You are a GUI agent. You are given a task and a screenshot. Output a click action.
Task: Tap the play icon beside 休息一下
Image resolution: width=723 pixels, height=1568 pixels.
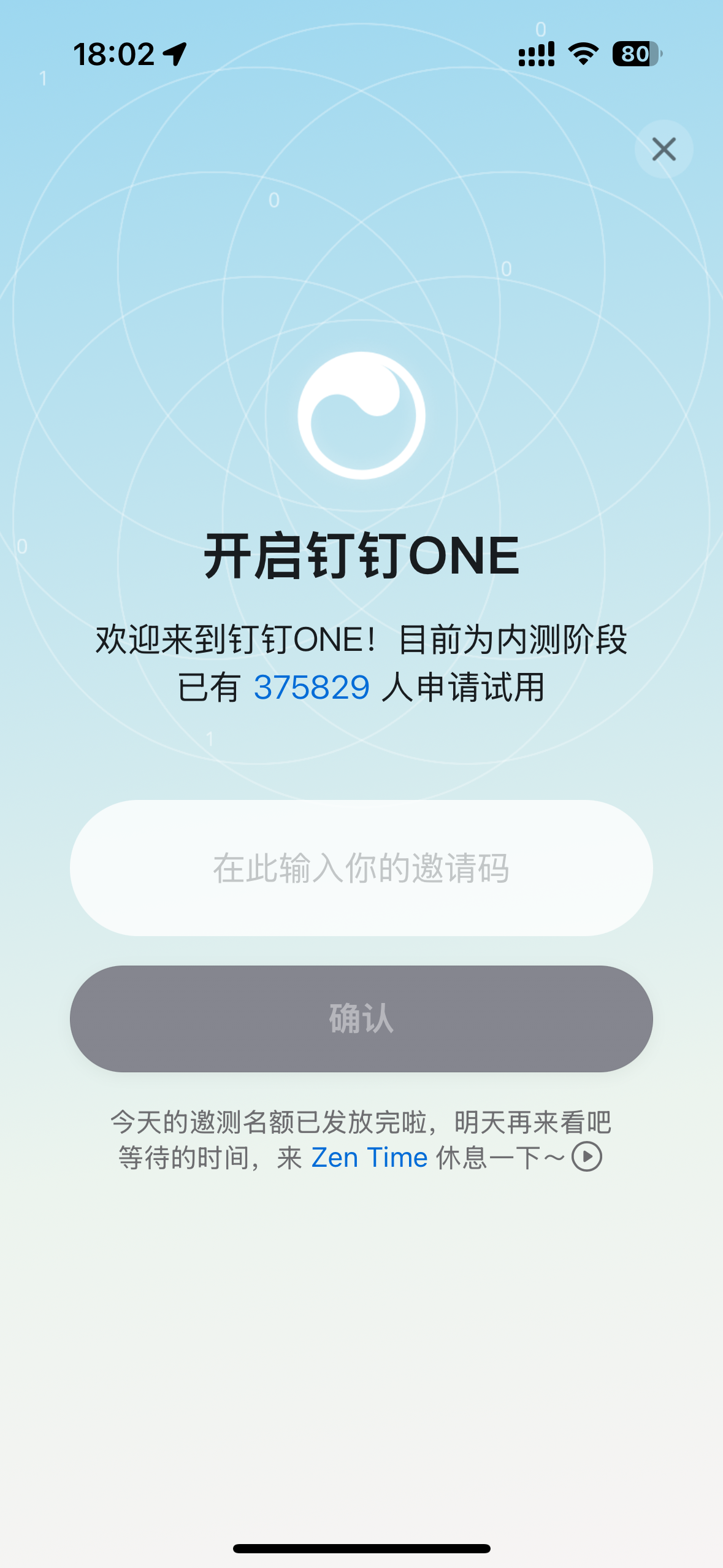tap(587, 1157)
